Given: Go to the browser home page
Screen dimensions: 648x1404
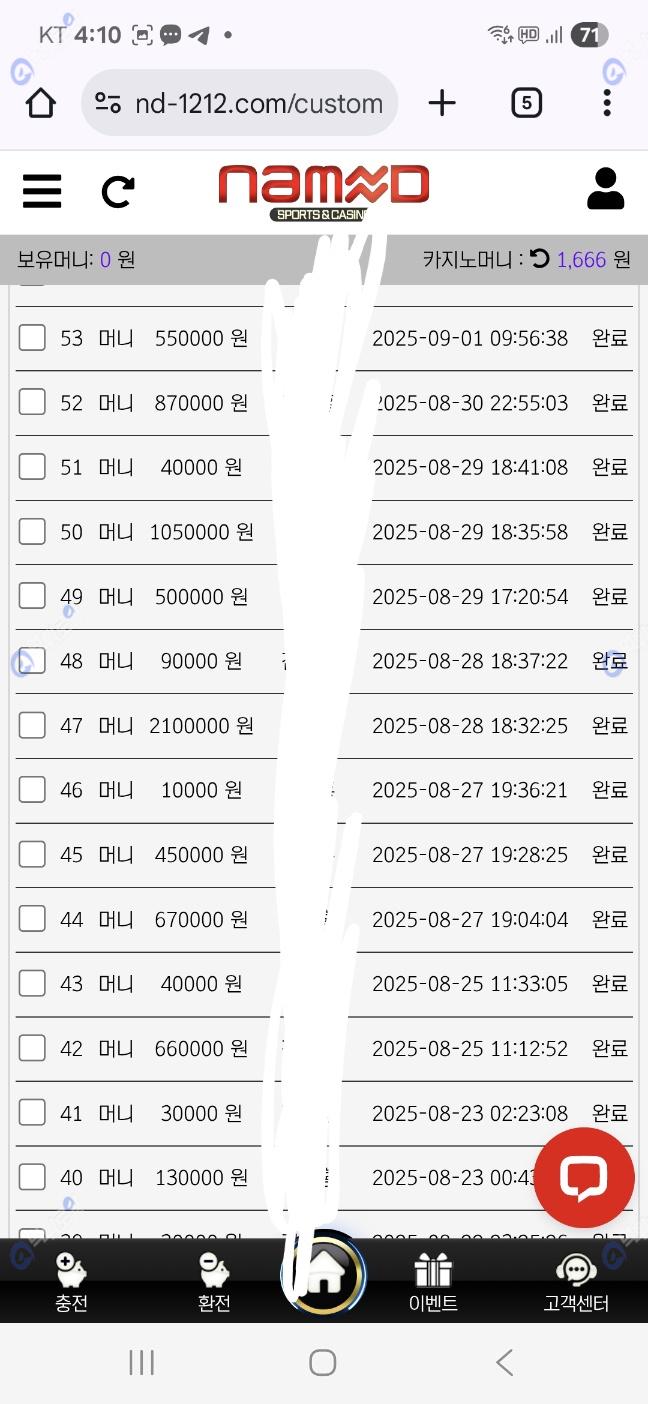Looking at the screenshot, I should [40, 103].
